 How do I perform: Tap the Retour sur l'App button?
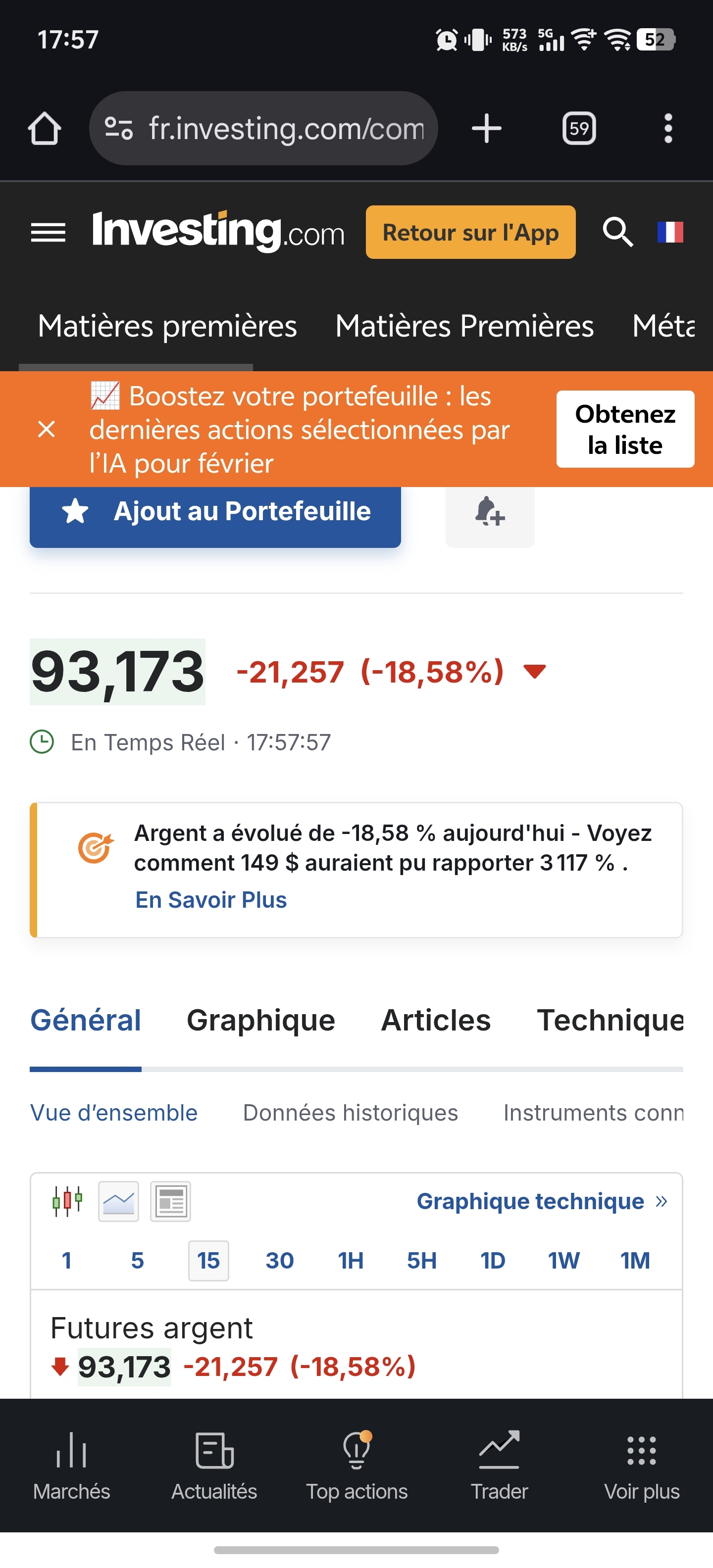click(470, 232)
